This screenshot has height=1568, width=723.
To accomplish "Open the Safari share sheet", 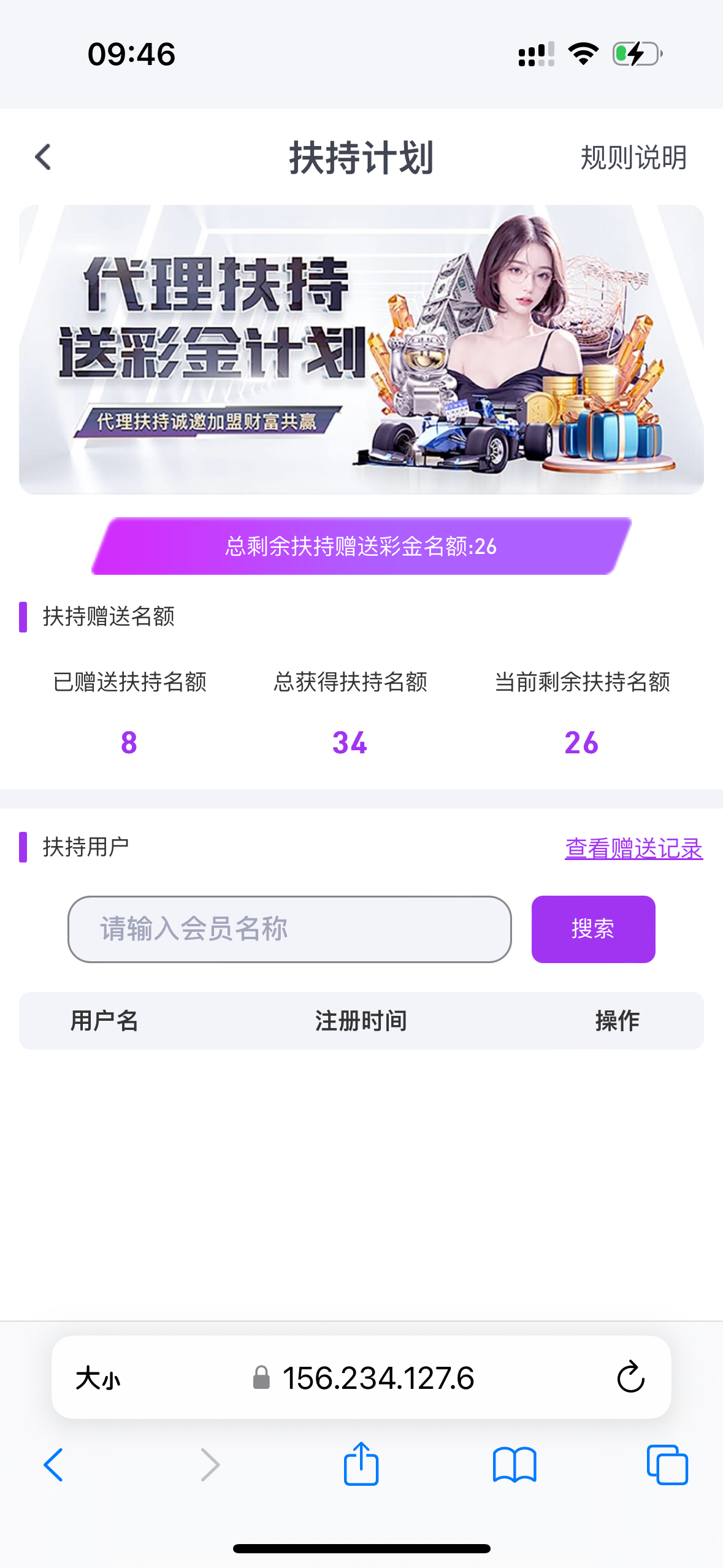I will (361, 1464).
